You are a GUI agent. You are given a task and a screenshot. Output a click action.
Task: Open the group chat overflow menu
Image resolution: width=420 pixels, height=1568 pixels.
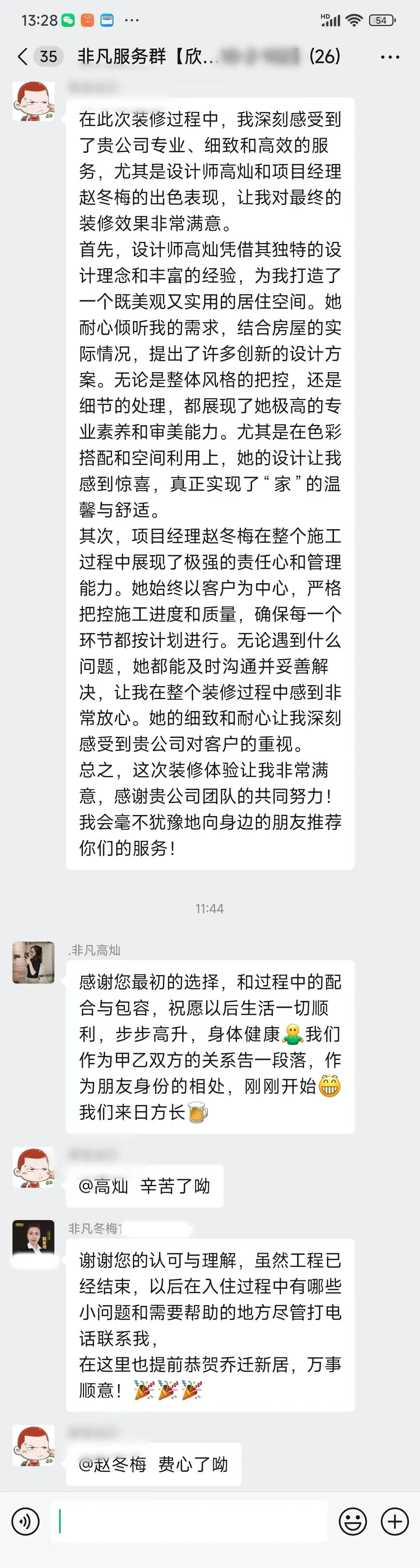(x=390, y=57)
